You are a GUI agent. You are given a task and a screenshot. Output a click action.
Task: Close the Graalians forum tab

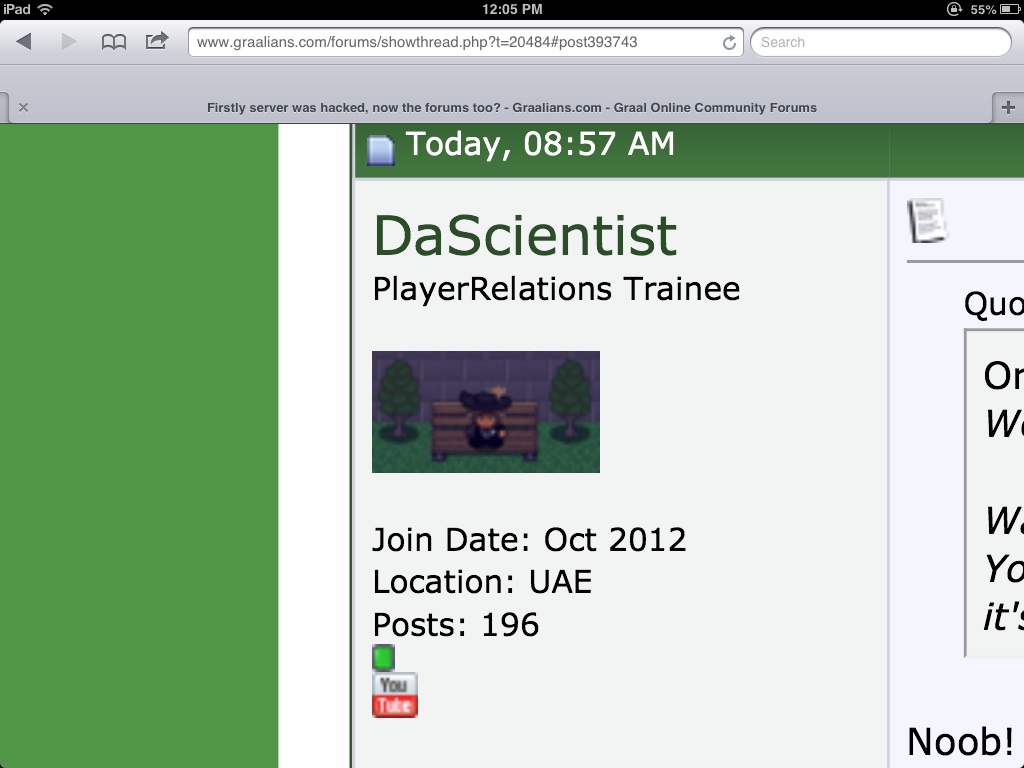click(x=23, y=107)
